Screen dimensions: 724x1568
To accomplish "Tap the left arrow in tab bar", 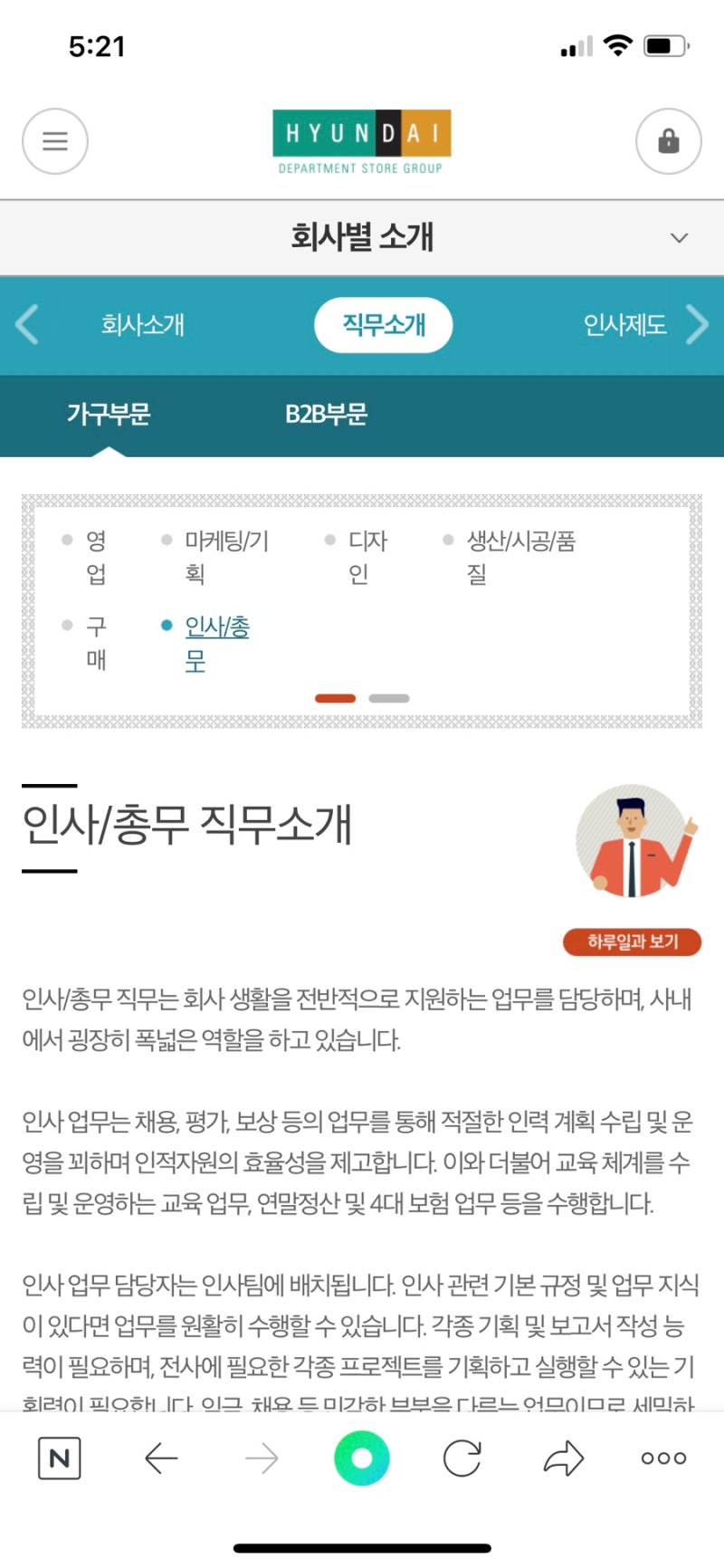I will point(27,324).
